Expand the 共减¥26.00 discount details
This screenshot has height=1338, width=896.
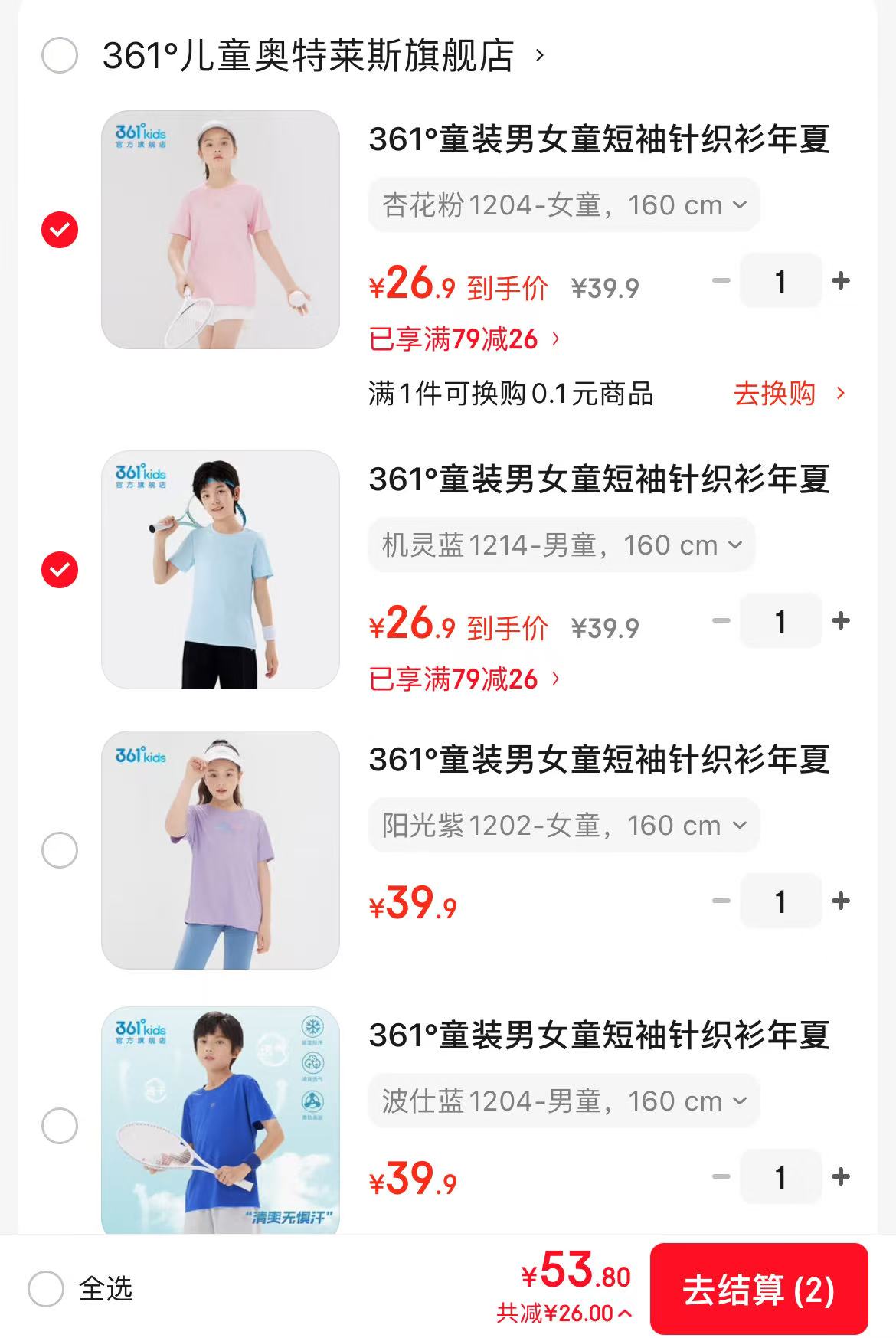pos(564,1313)
